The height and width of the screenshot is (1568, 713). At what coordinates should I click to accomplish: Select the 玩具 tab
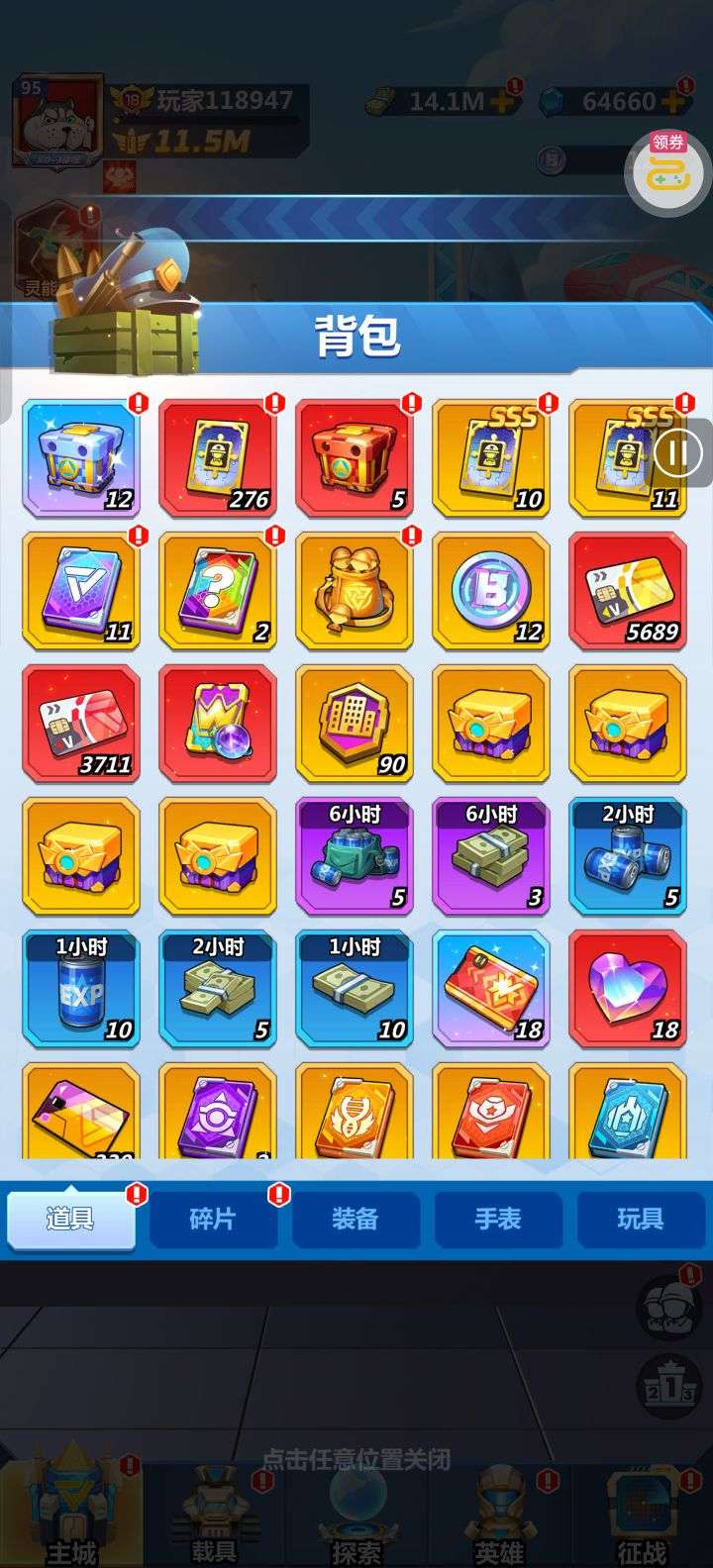click(x=640, y=1219)
